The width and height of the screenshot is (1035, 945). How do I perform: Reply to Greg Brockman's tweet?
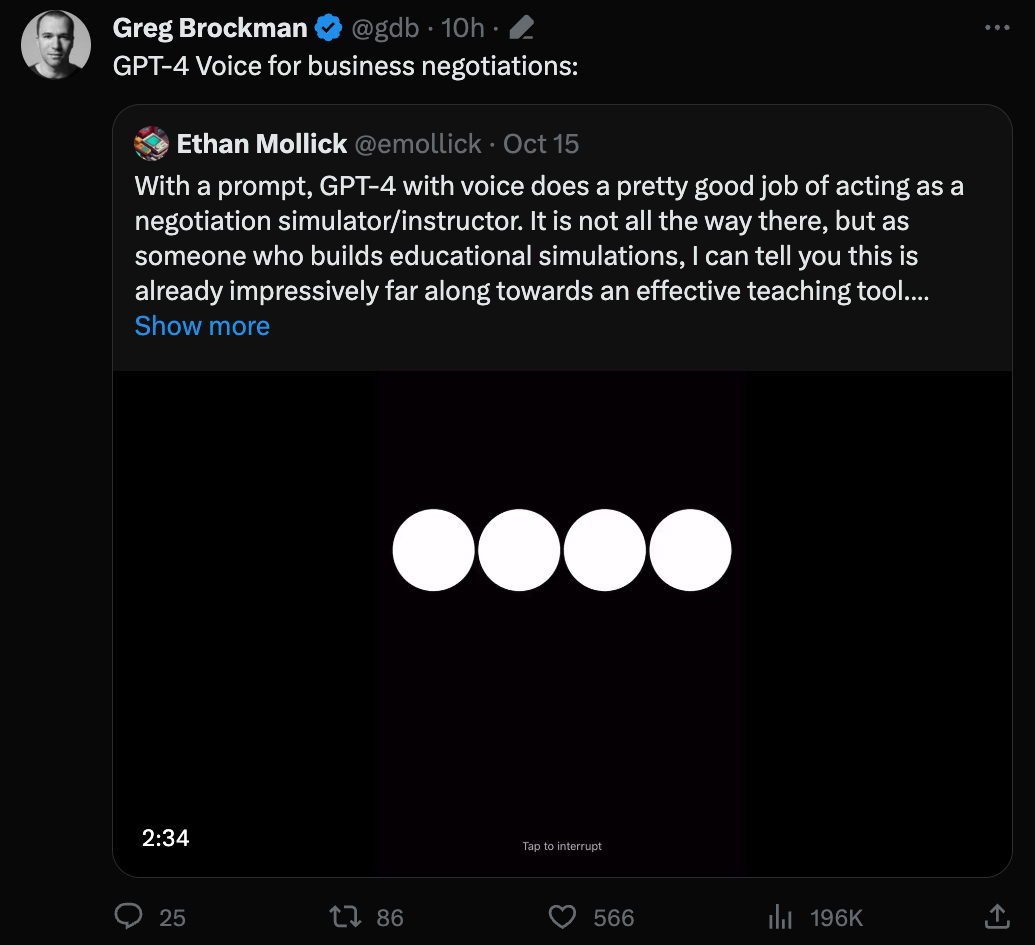(x=131, y=916)
